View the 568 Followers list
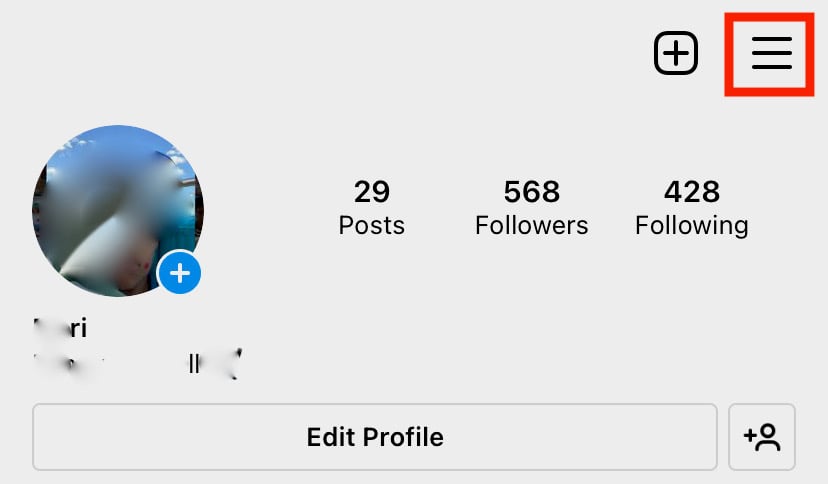Viewport: 828px width, 484px height. point(531,208)
